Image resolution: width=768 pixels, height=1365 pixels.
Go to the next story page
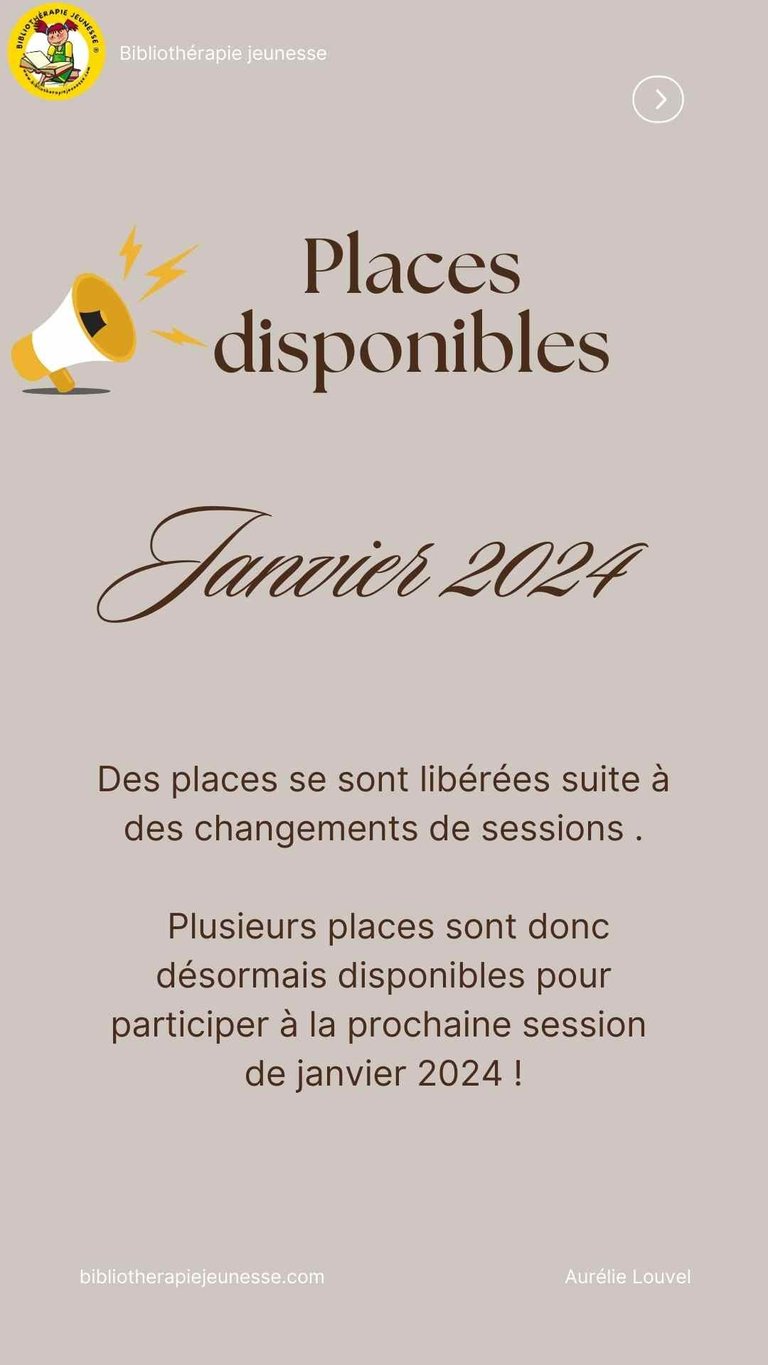pos(658,99)
